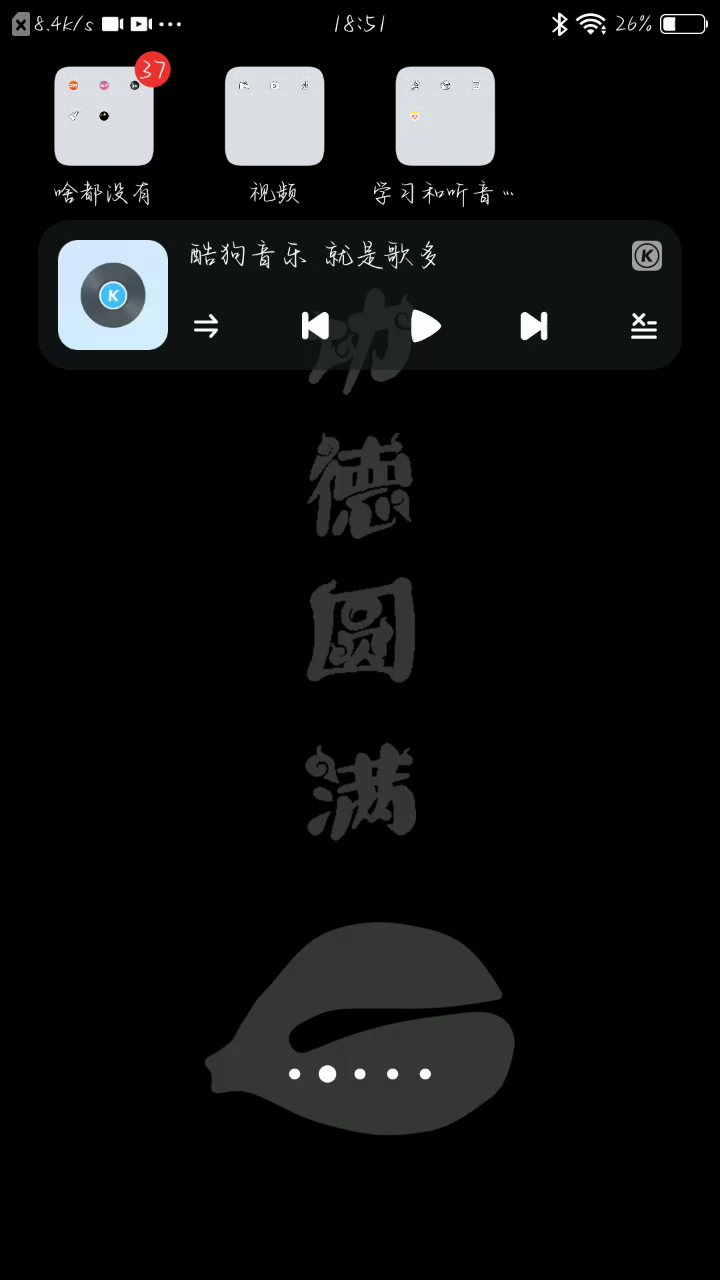Screen dimensions: 720x1280
Task: Tap the album cover in the music widget
Action: (x=113, y=295)
